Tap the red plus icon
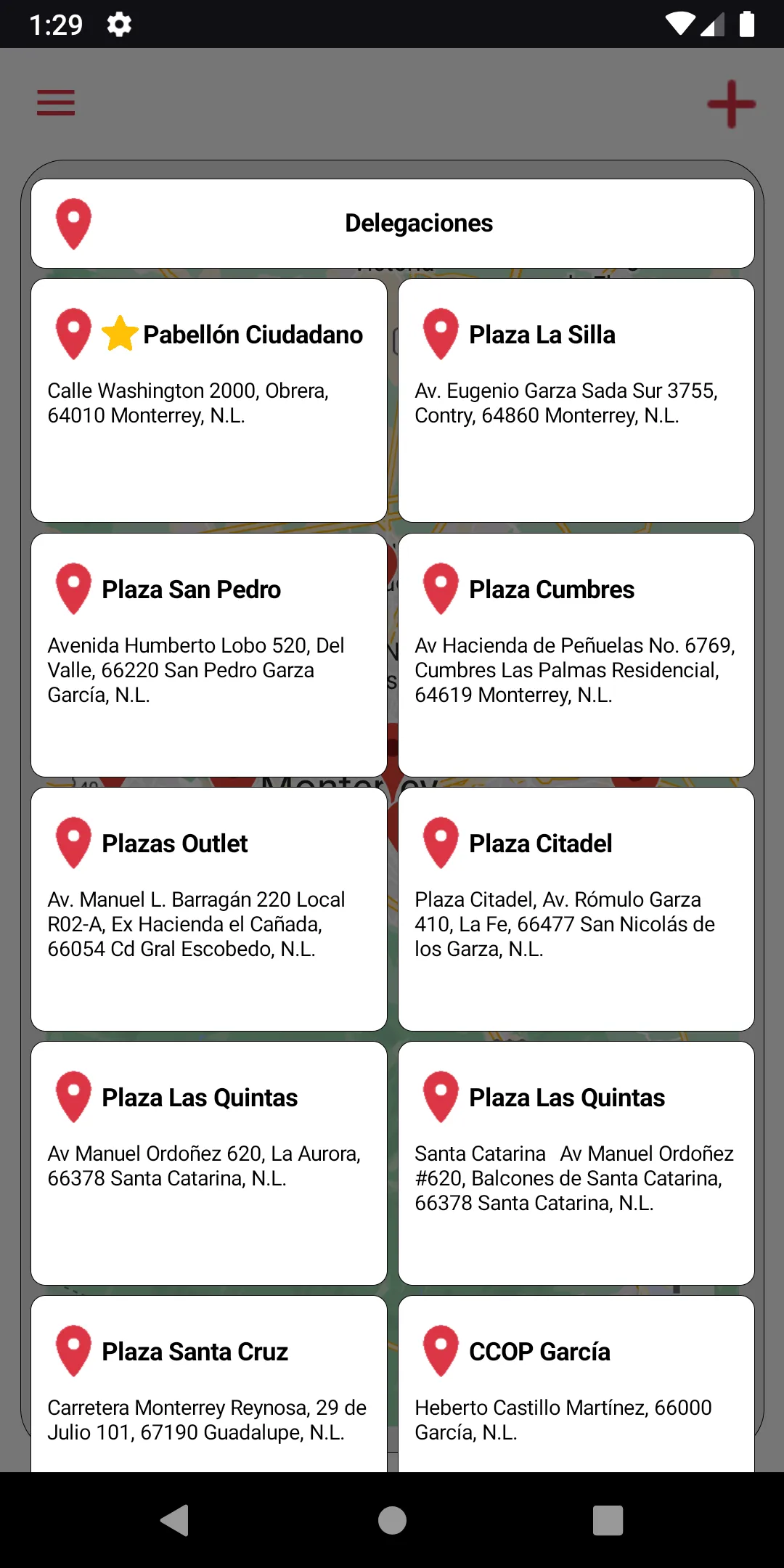The width and height of the screenshot is (784, 1568). click(x=732, y=104)
